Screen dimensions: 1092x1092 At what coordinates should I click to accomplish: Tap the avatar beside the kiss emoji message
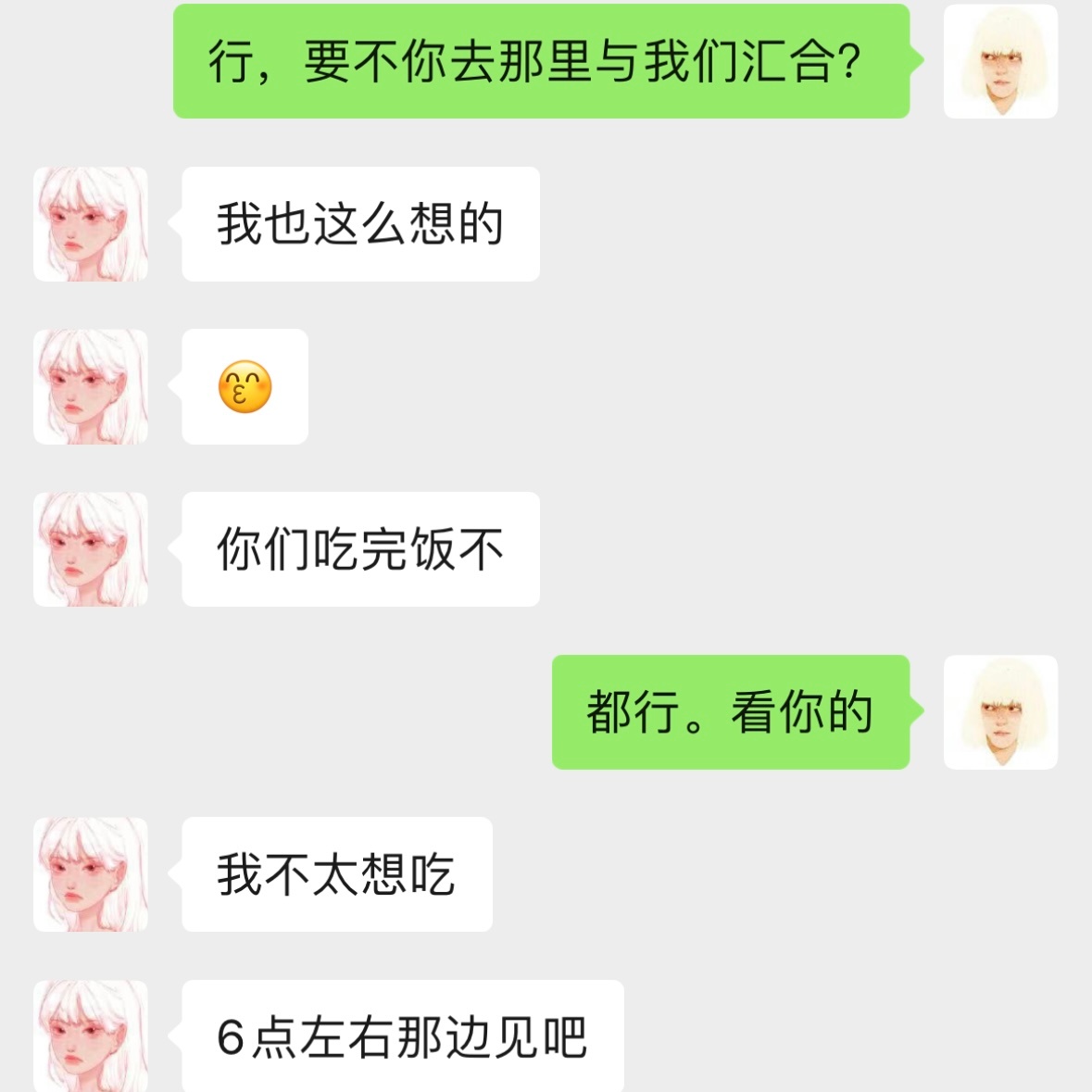pyautogui.click(x=91, y=387)
